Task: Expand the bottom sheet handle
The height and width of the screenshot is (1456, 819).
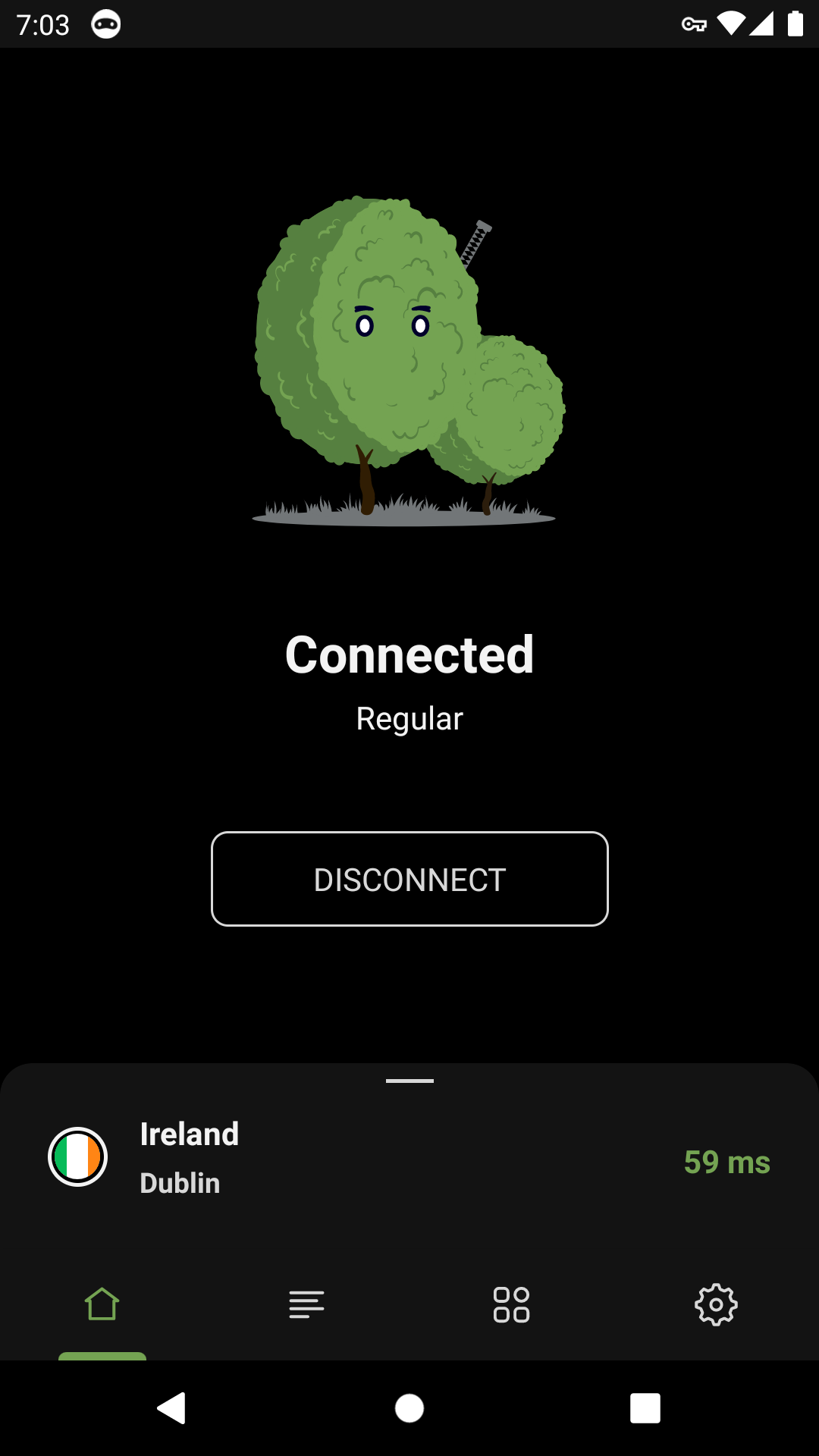Action: tap(409, 1081)
